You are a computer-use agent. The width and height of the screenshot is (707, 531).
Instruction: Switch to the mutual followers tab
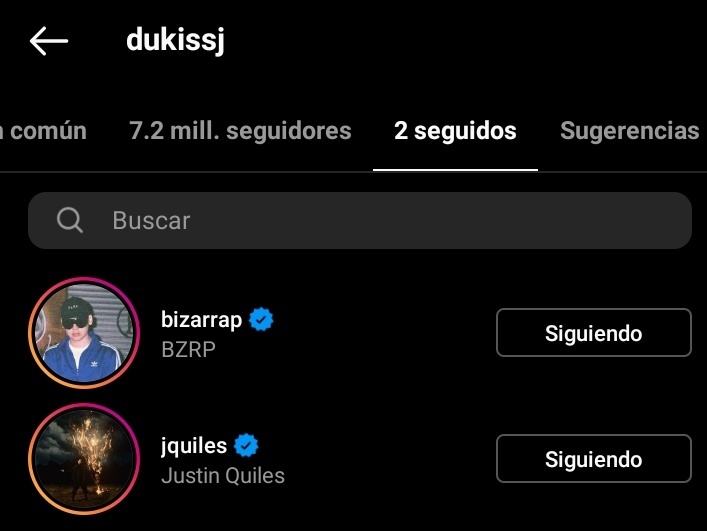[44, 131]
